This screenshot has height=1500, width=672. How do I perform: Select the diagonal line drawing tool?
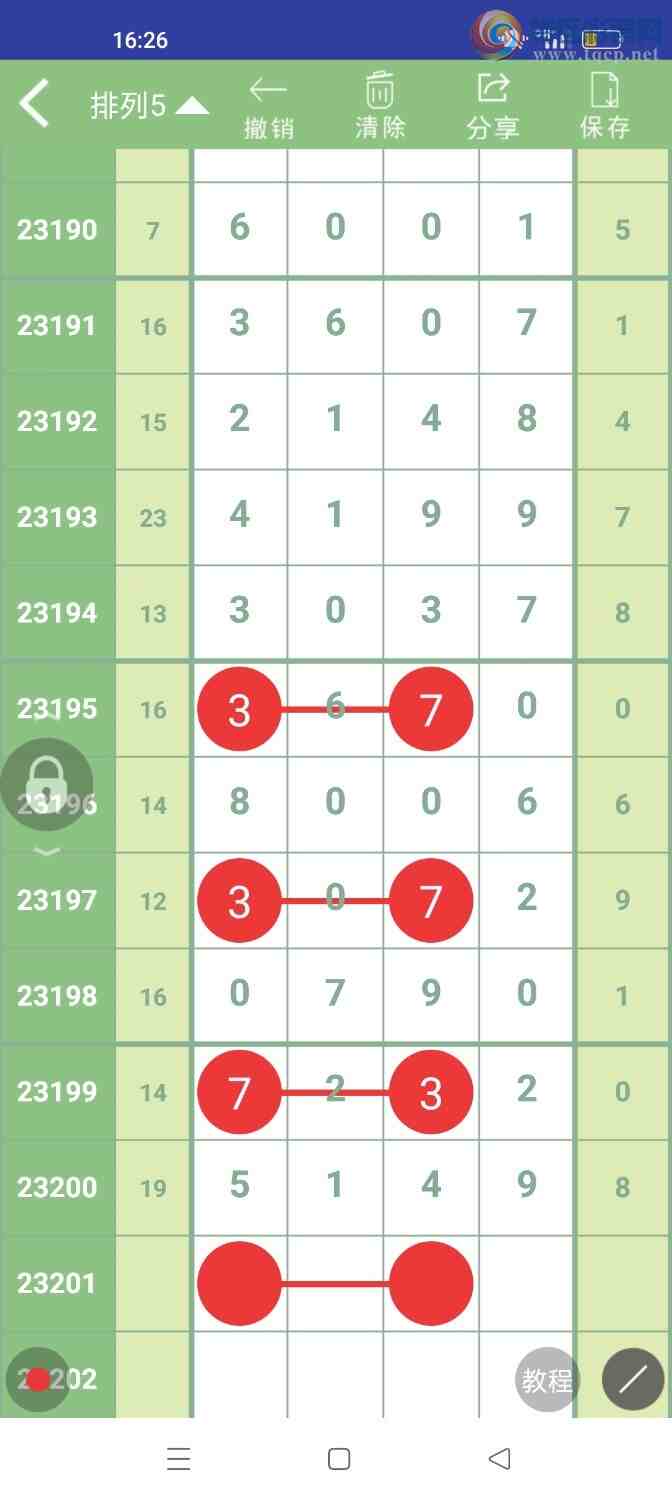click(x=633, y=1380)
